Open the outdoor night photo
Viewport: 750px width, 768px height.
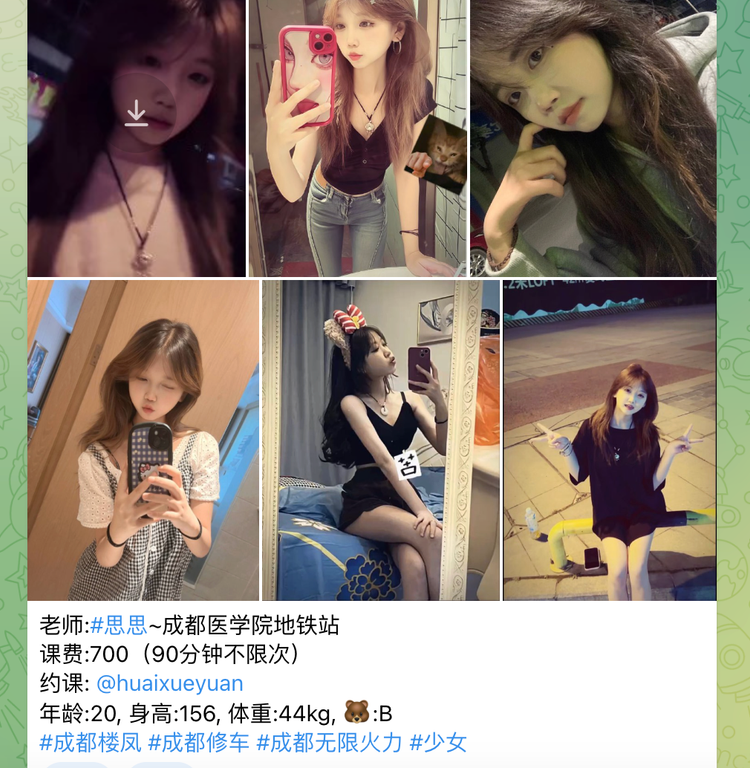click(x=609, y=440)
